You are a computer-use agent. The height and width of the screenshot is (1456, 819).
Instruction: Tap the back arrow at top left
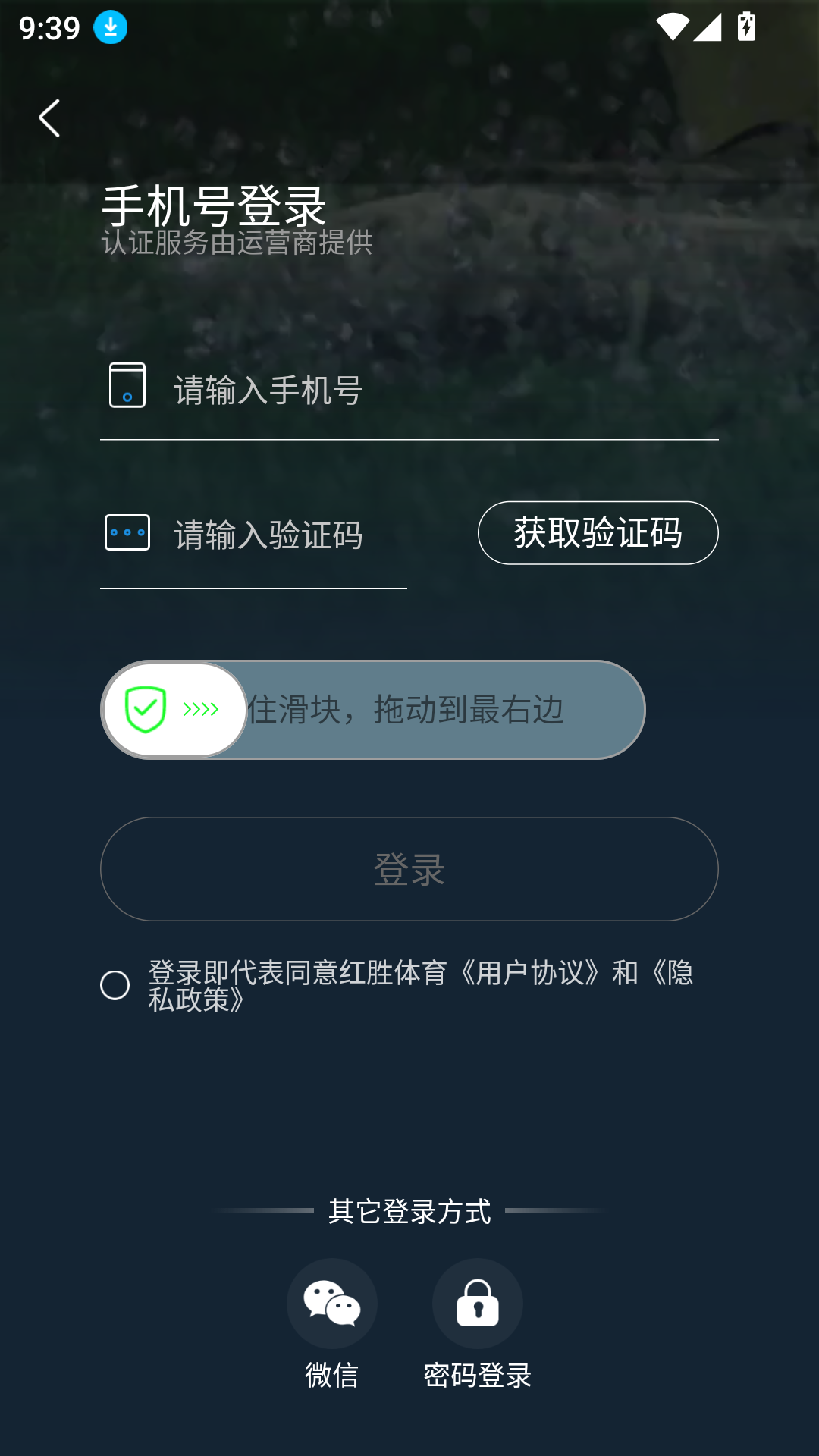tap(50, 118)
